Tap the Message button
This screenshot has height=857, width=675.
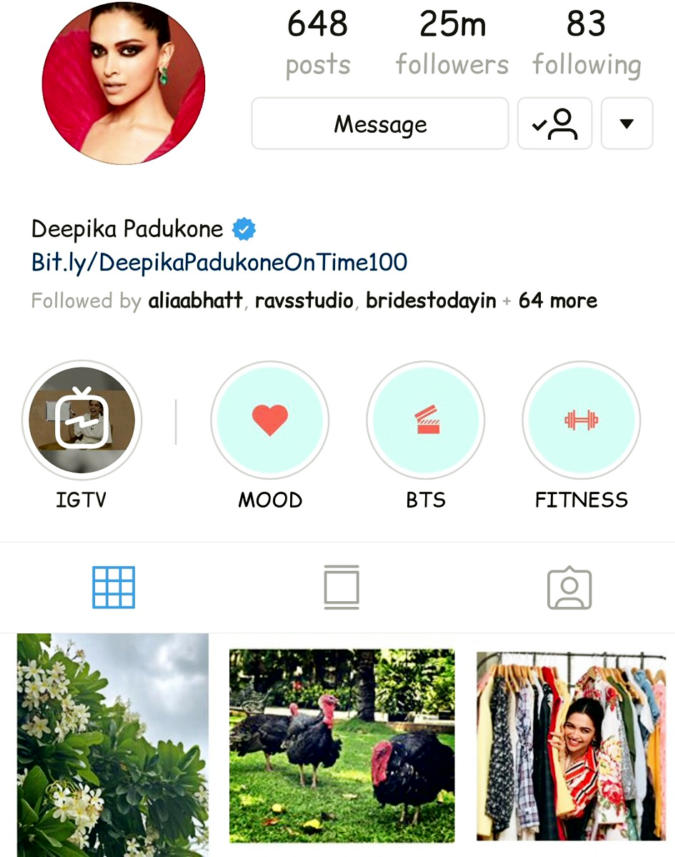380,124
